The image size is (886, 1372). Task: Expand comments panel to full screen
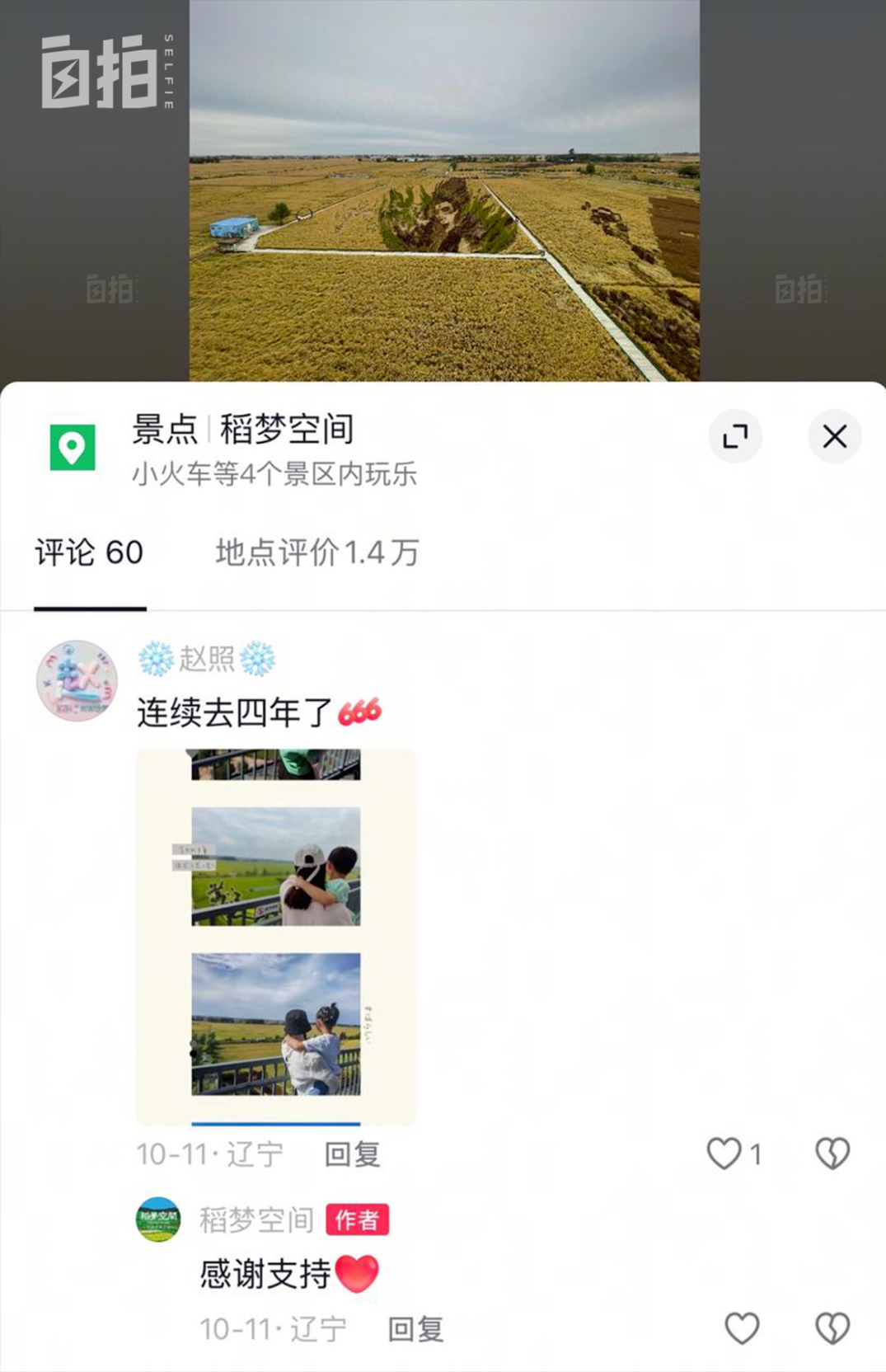click(735, 436)
